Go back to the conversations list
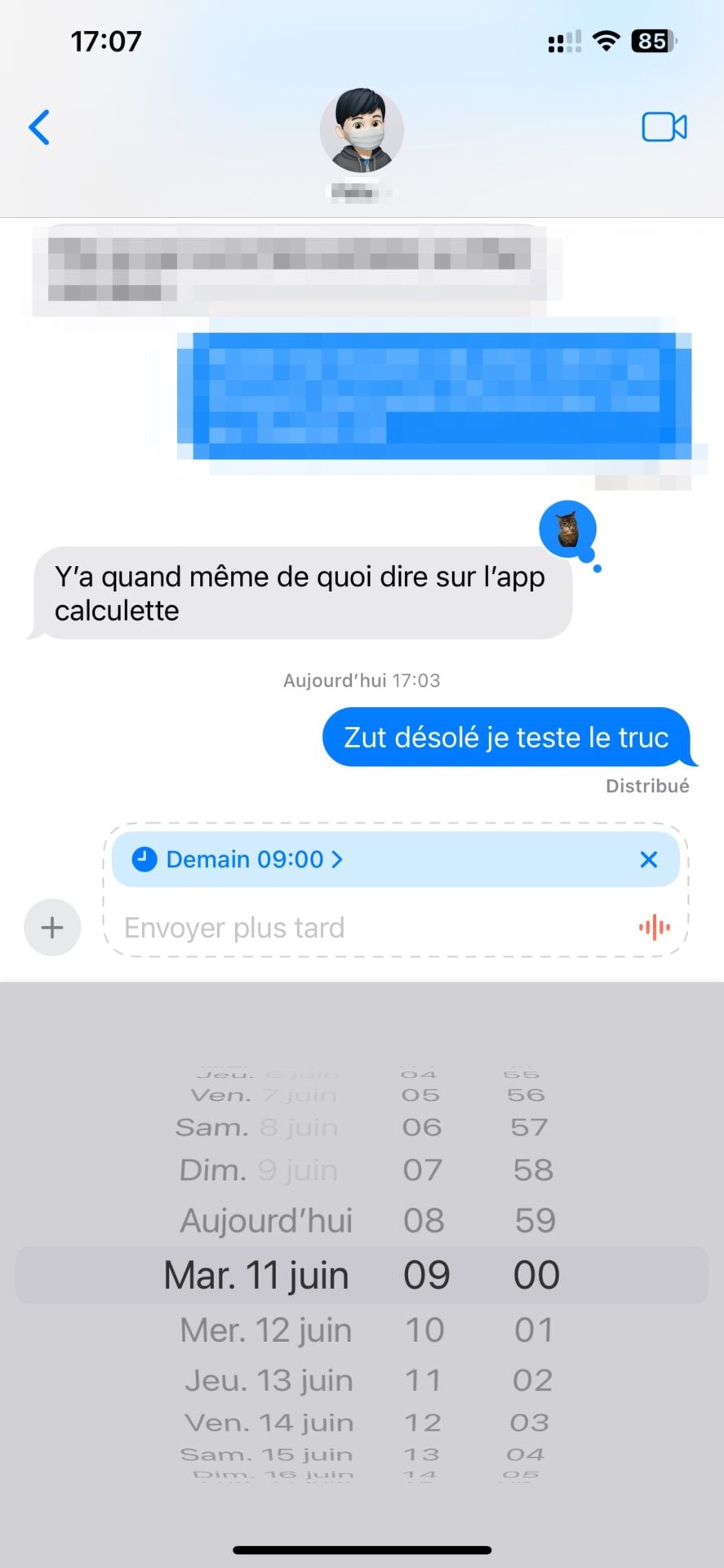Image resolution: width=724 pixels, height=1568 pixels. pyautogui.click(x=39, y=127)
